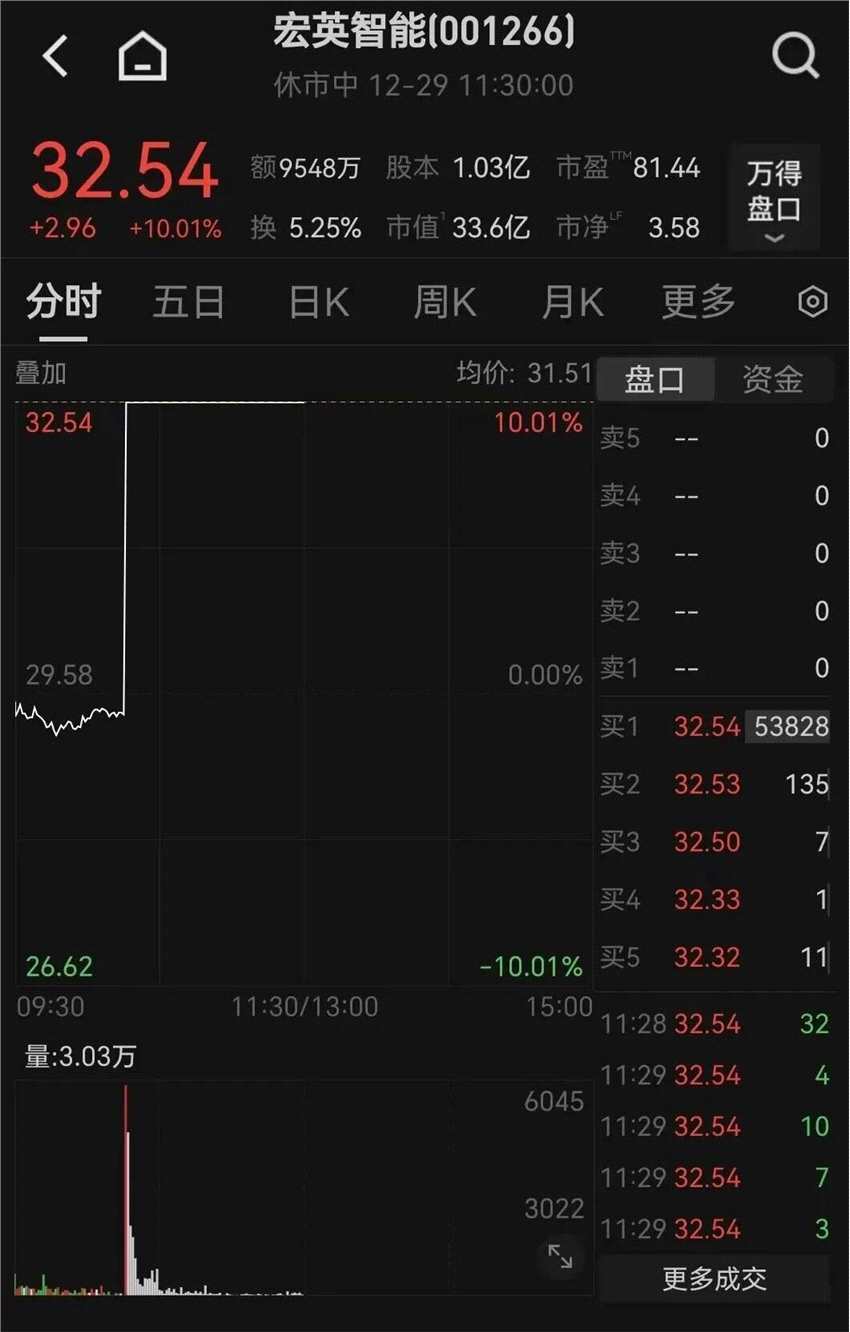Switch to the 月K chart tab

(x=572, y=302)
